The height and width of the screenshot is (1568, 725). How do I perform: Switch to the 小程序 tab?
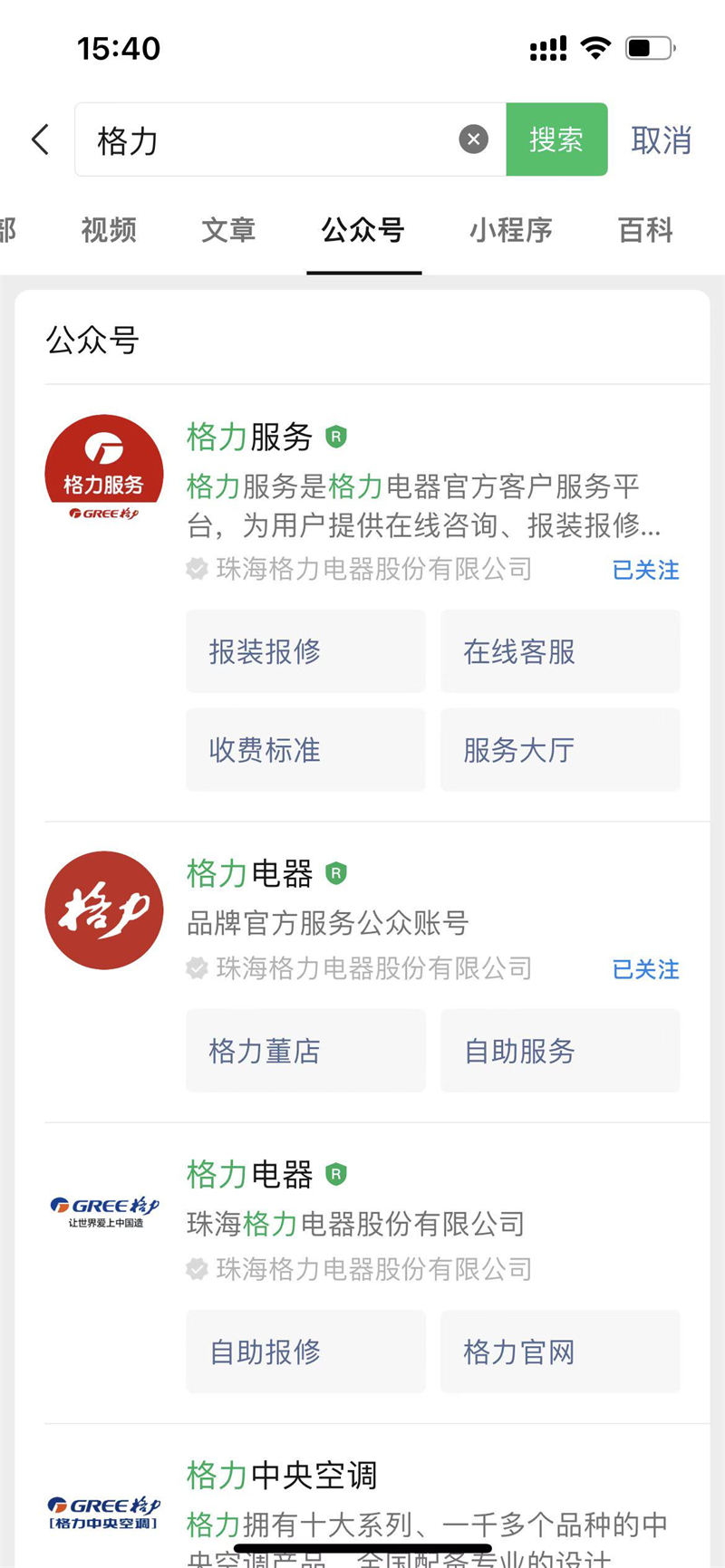(510, 230)
